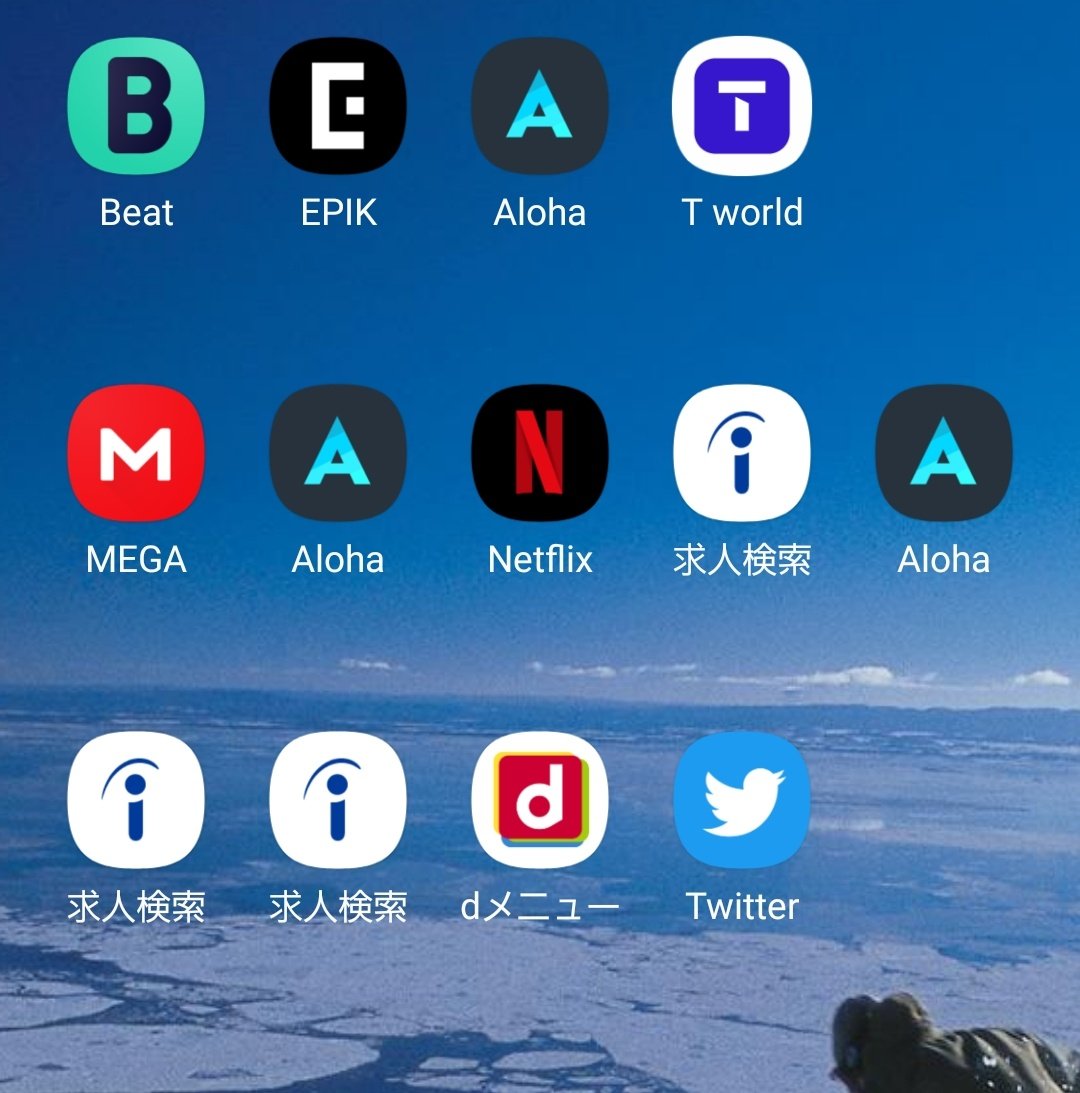Screen dimensions: 1080x1093
Task: Open the Beat app
Action: coord(136,106)
